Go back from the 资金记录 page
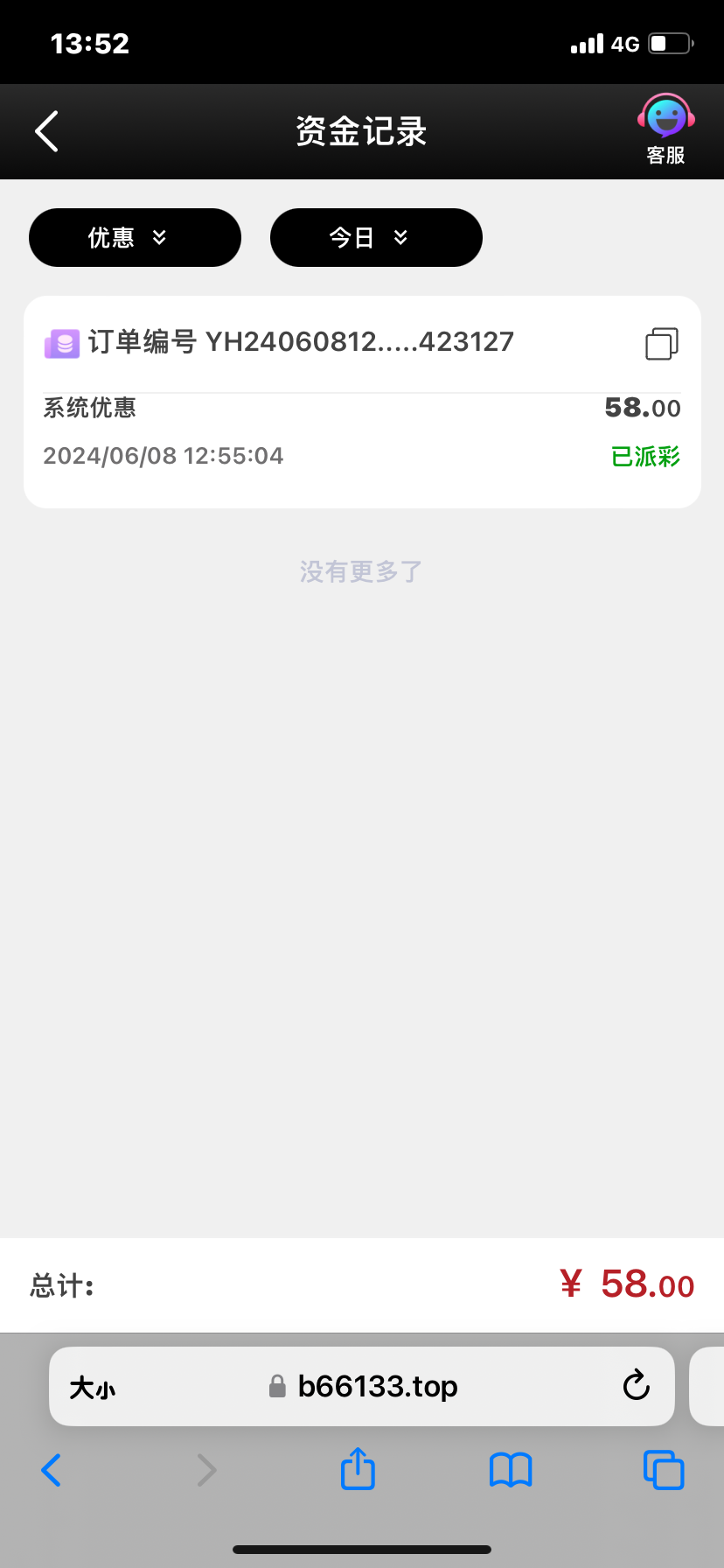Viewport: 724px width, 1568px height. (46, 131)
